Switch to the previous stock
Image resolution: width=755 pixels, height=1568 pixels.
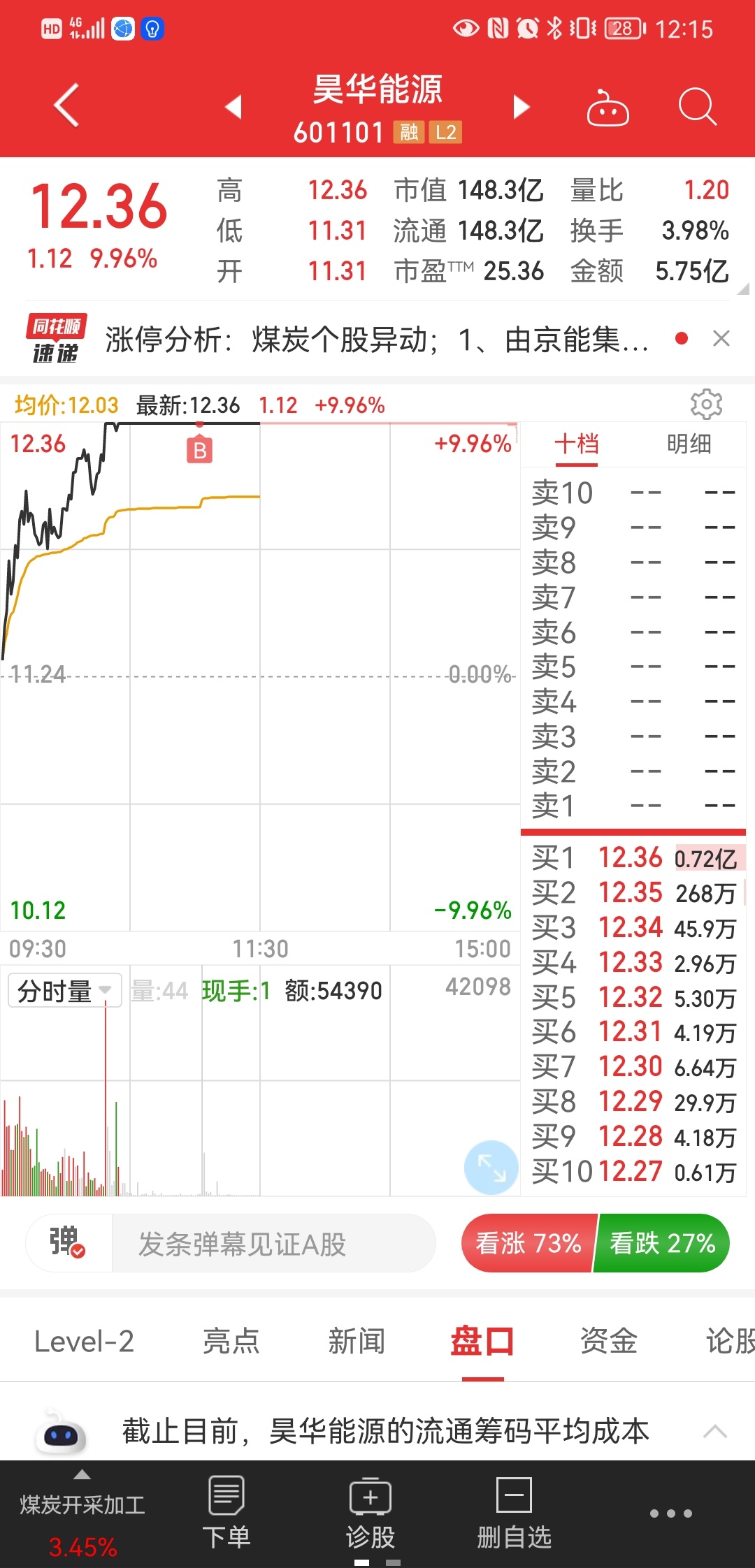tap(233, 107)
